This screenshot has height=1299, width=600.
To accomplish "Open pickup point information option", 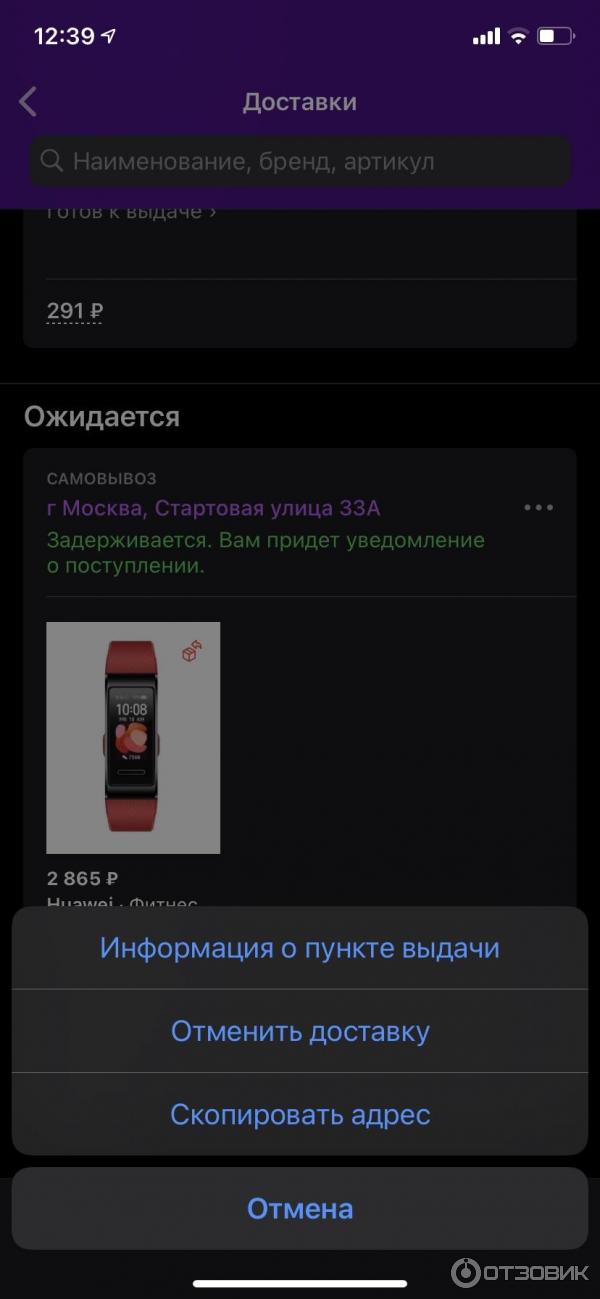I will 300,947.
